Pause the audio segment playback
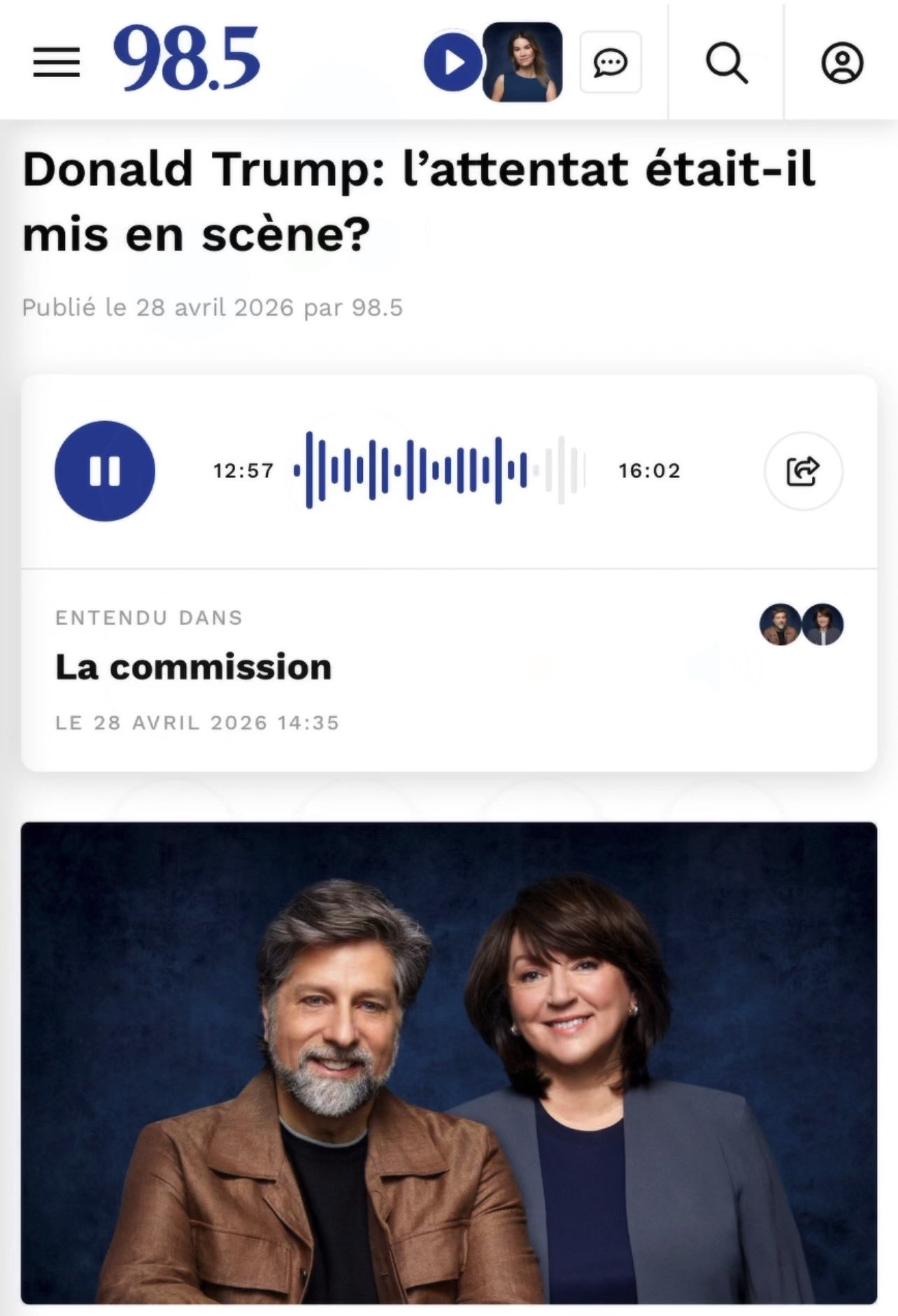This screenshot has height=1316, width=898. point(105,471)
